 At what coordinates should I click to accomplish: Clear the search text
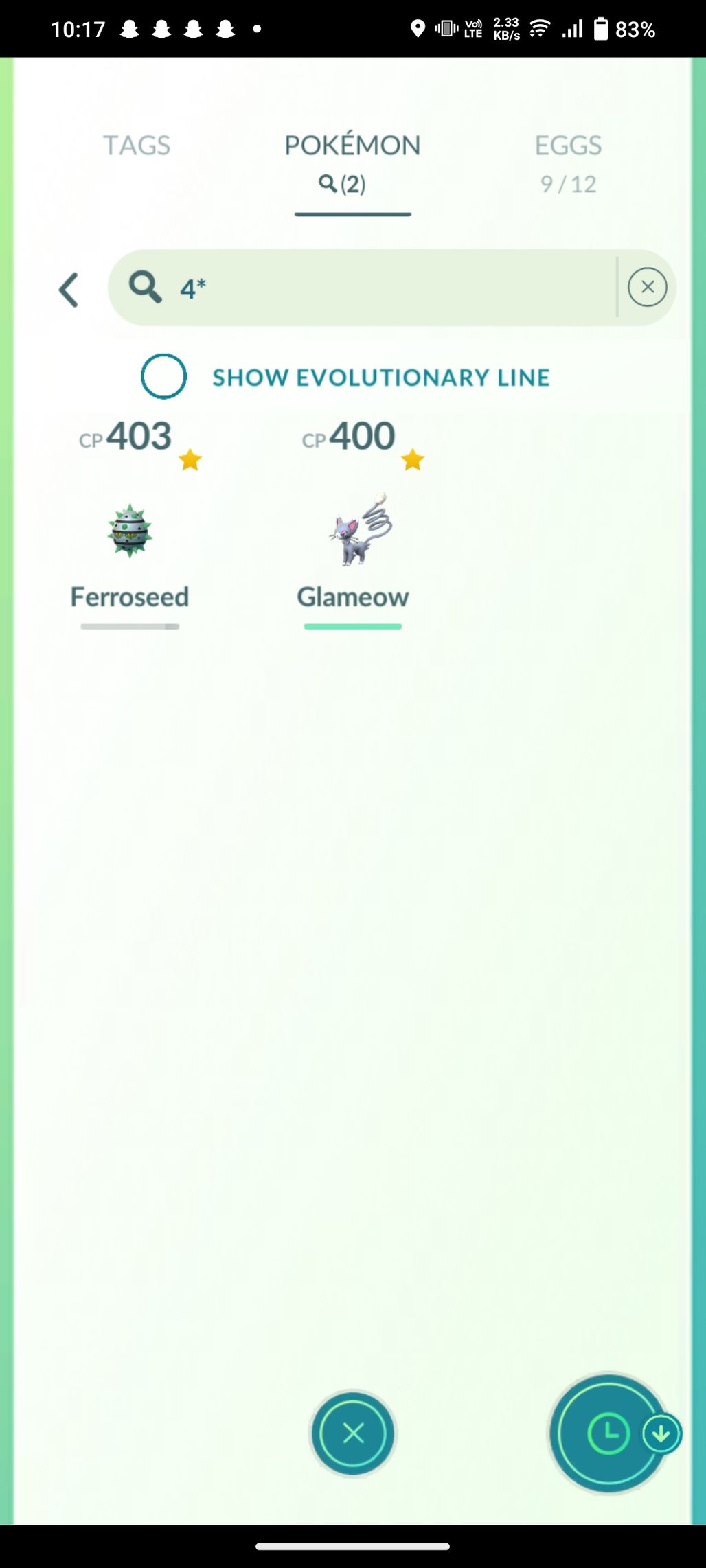point(647,288)
